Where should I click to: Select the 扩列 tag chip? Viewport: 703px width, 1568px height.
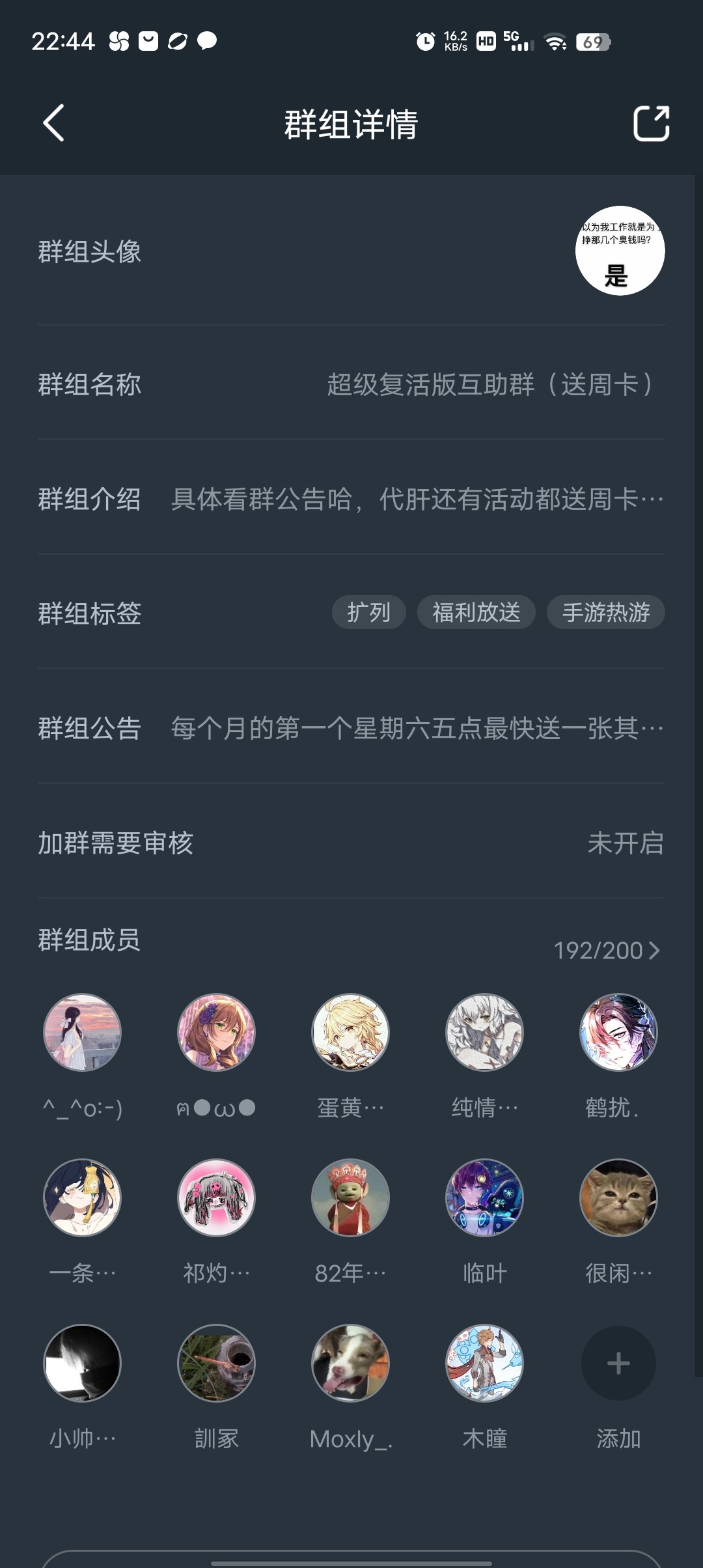[x=368, y=612]
